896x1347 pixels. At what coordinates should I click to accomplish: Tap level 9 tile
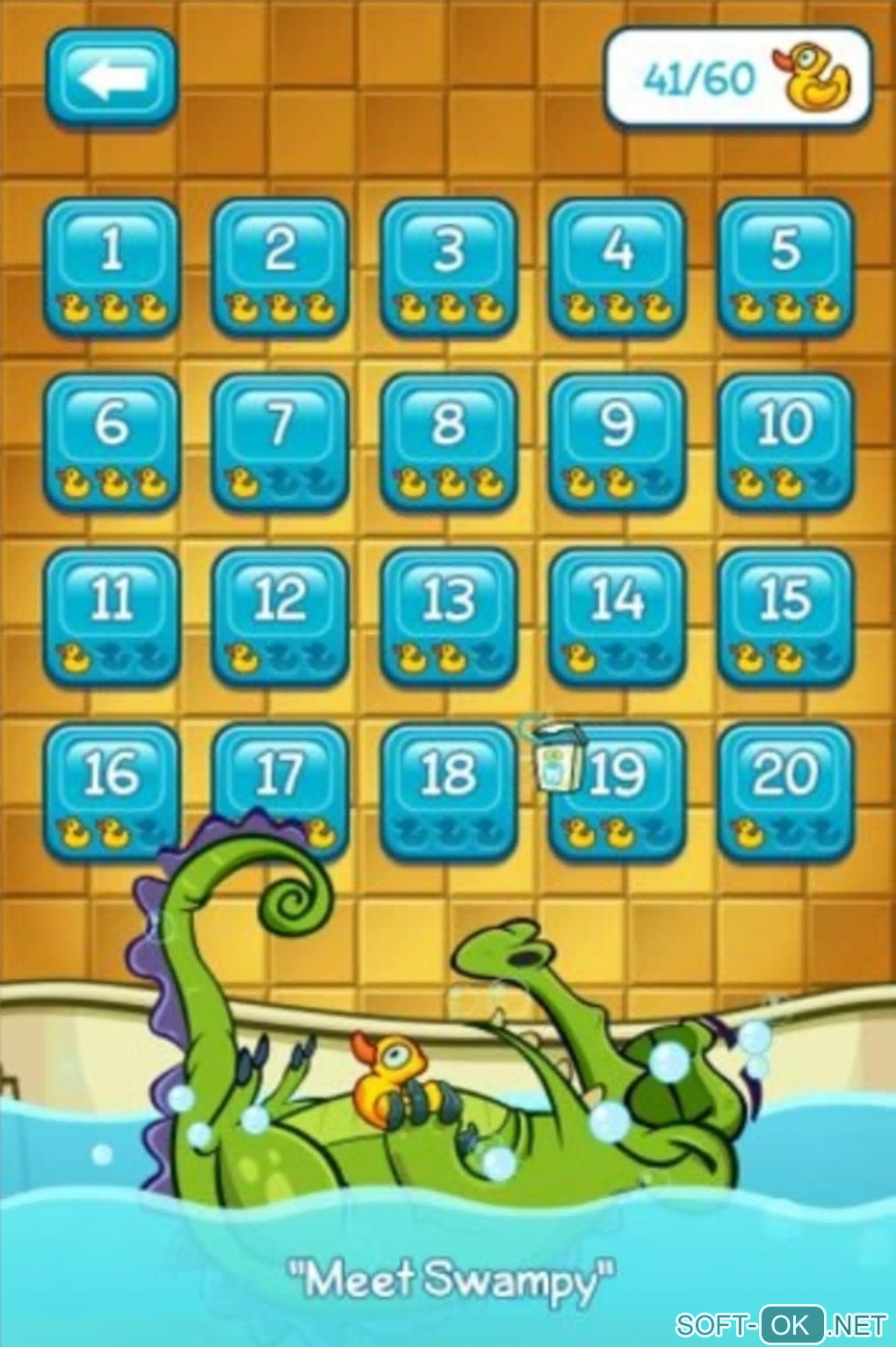click(618, 441)
